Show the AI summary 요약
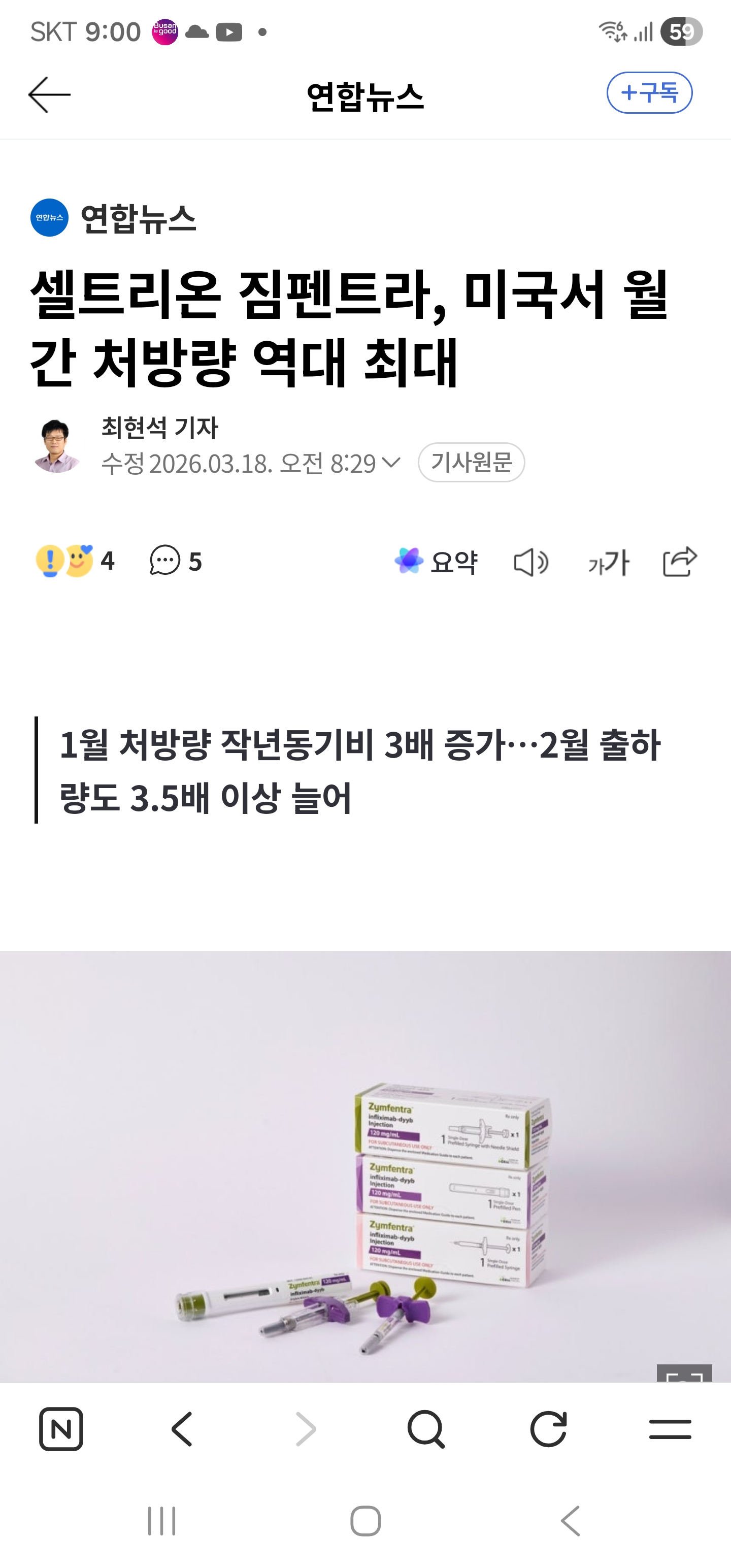 437,561
